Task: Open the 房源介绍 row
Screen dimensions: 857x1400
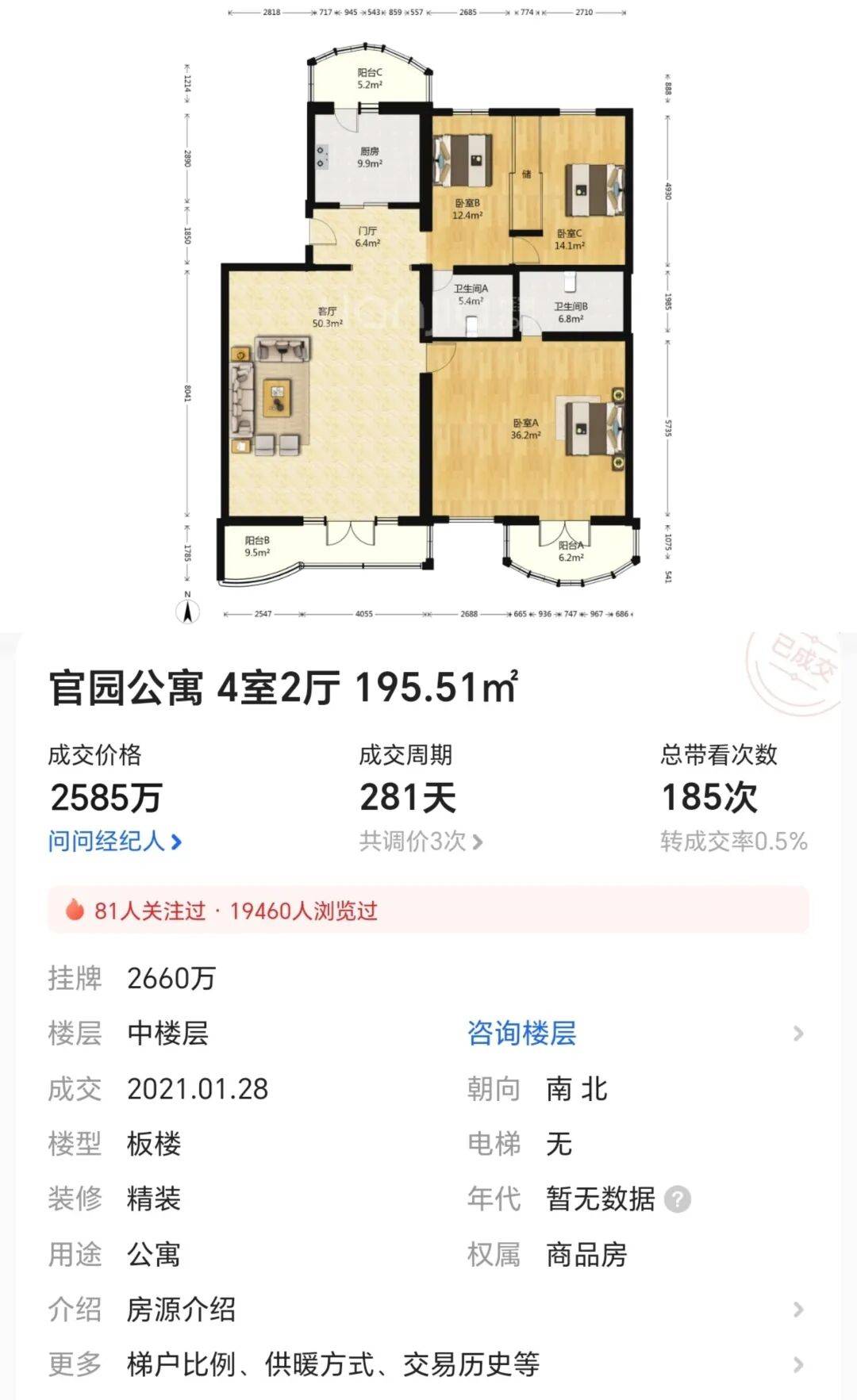Action: 428,1309
